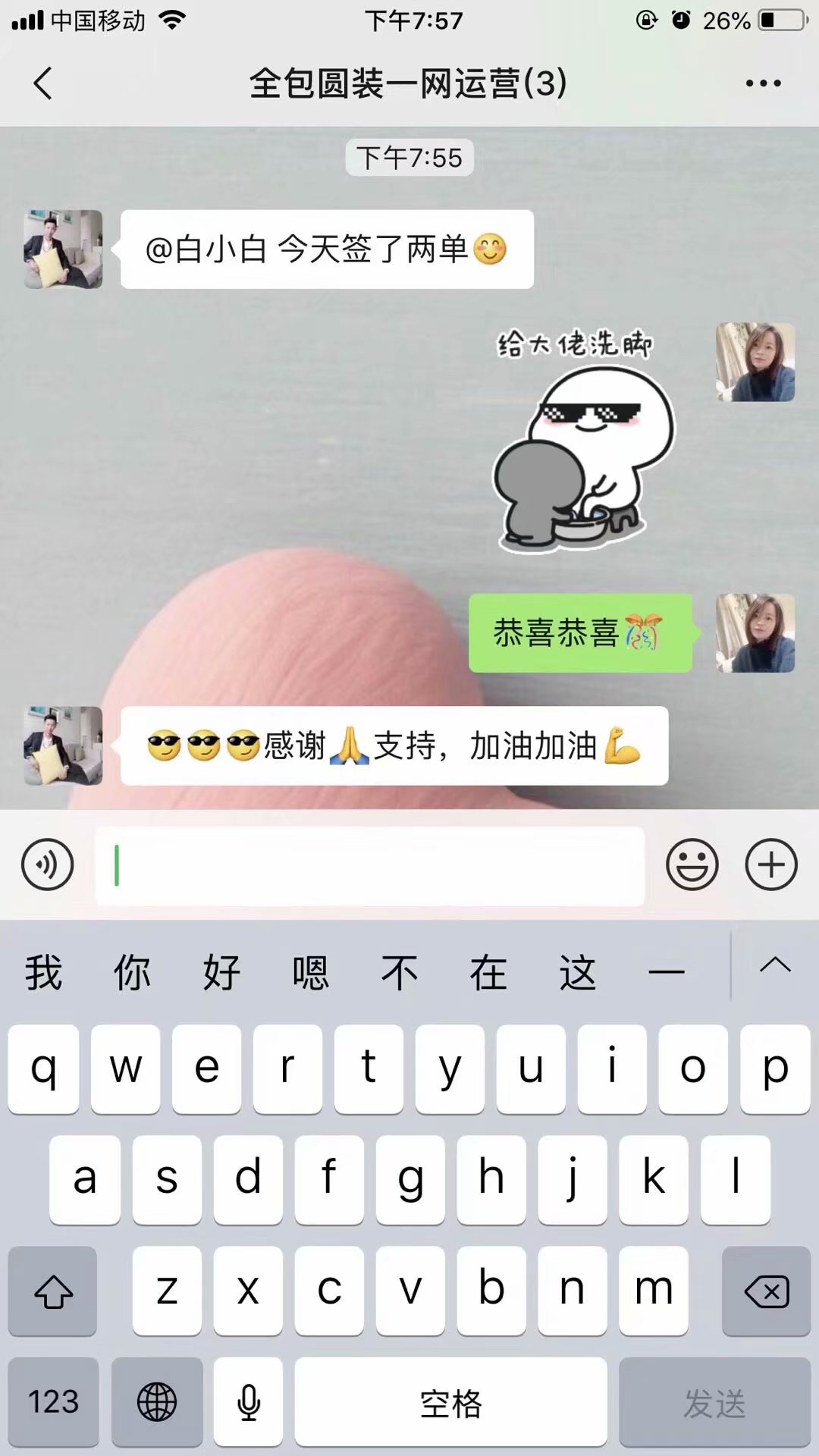Open the group chat details menu
This screenshot has width=819, height=1456.
pyautogui.click(x=763, y=83)
